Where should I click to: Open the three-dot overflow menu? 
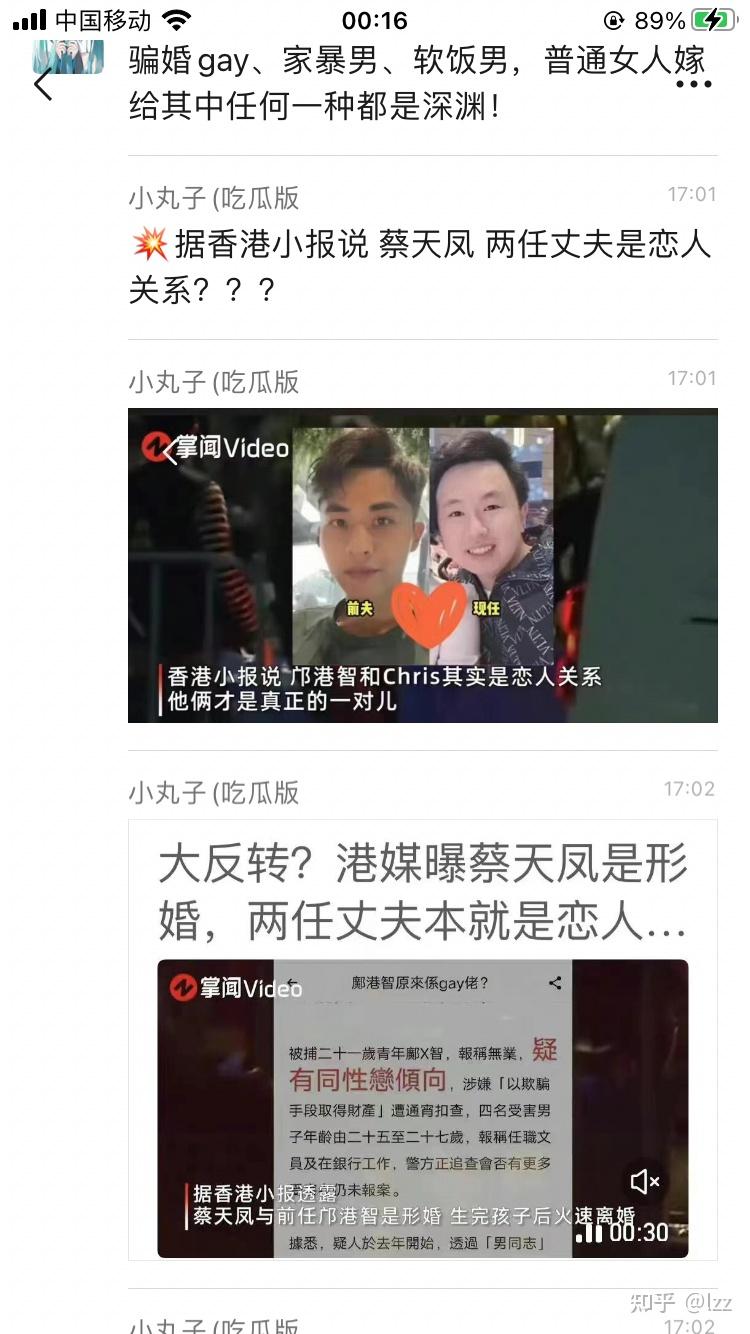[694, 84]
